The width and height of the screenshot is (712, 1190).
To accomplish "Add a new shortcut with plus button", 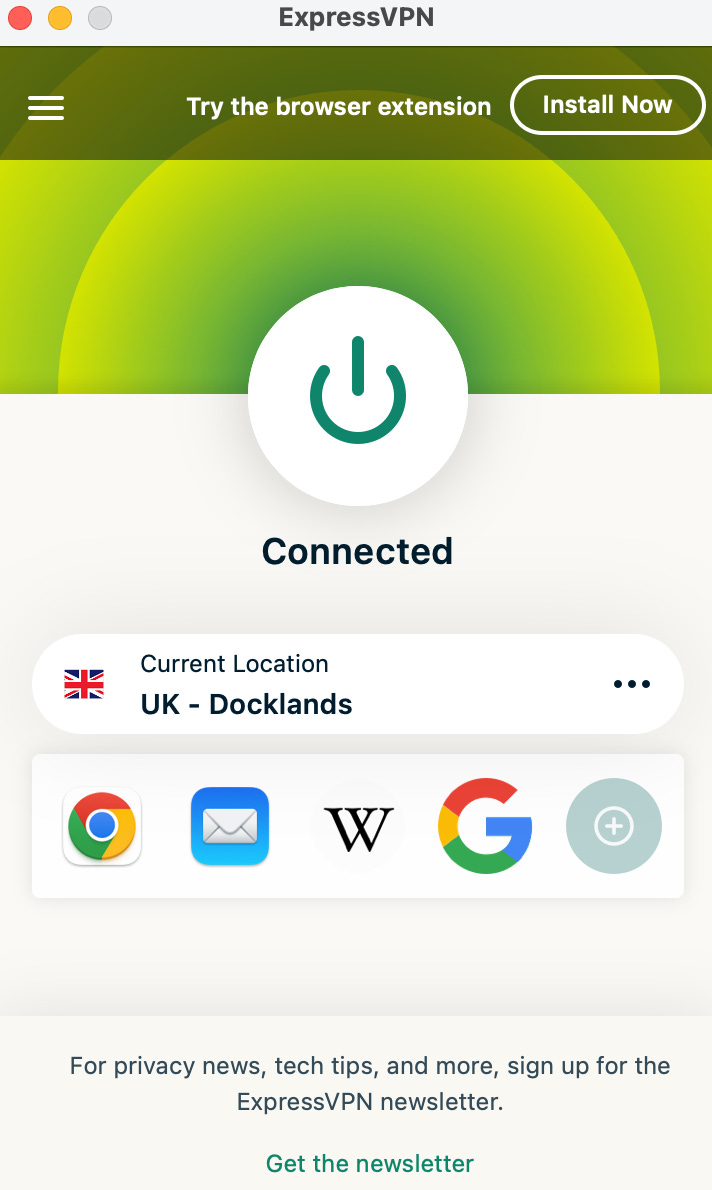I will tap(613, 827).
